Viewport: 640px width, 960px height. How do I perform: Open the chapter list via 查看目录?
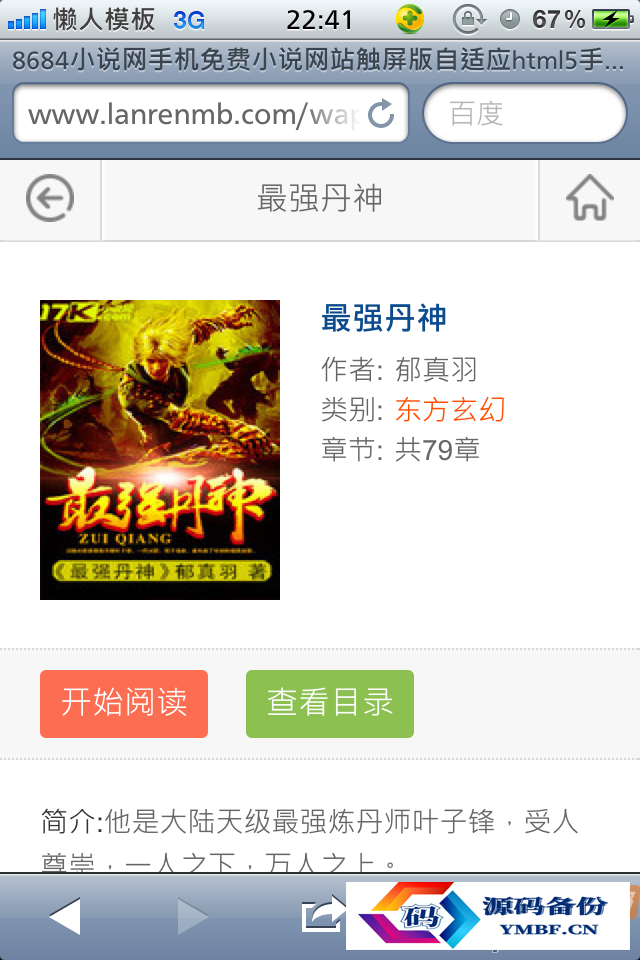coord(330,703)
